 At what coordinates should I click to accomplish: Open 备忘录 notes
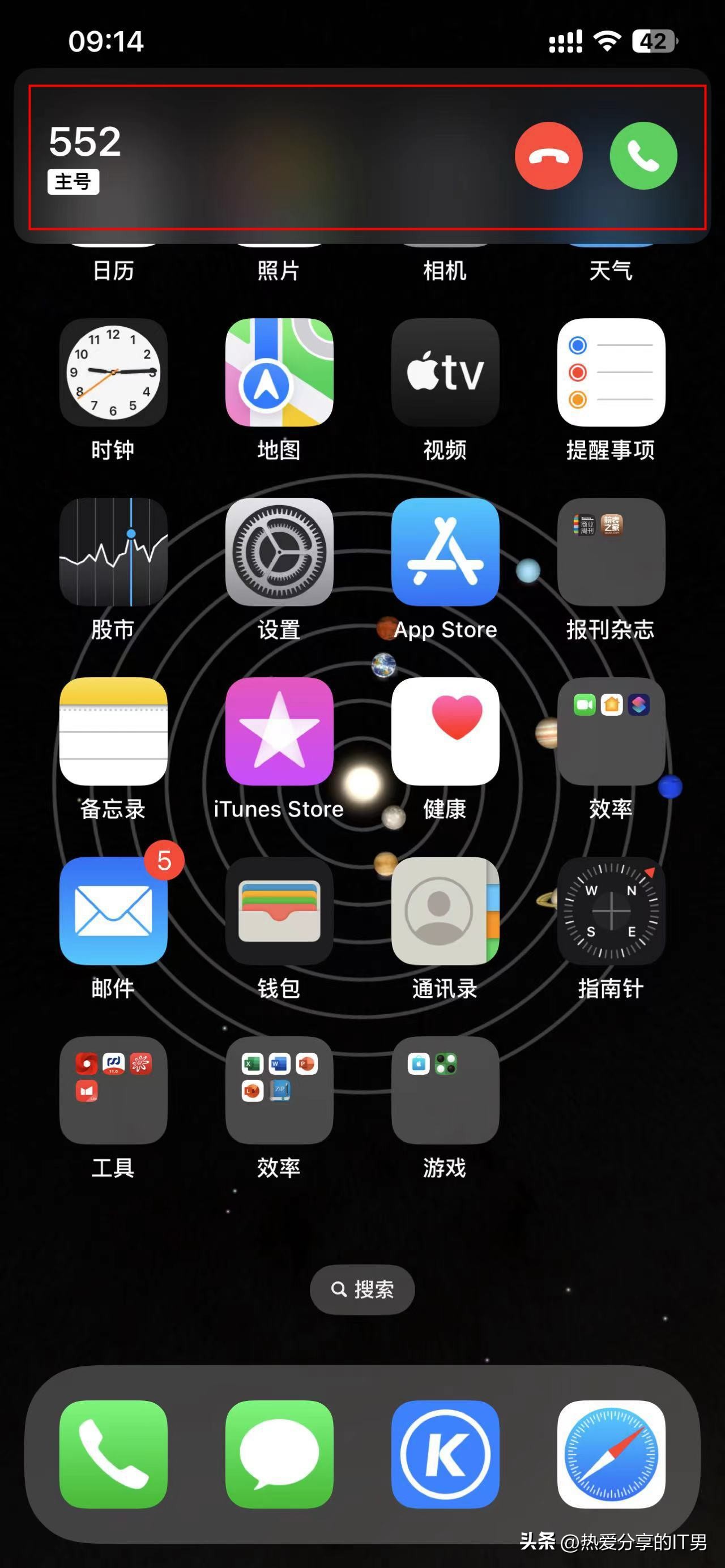113,731
